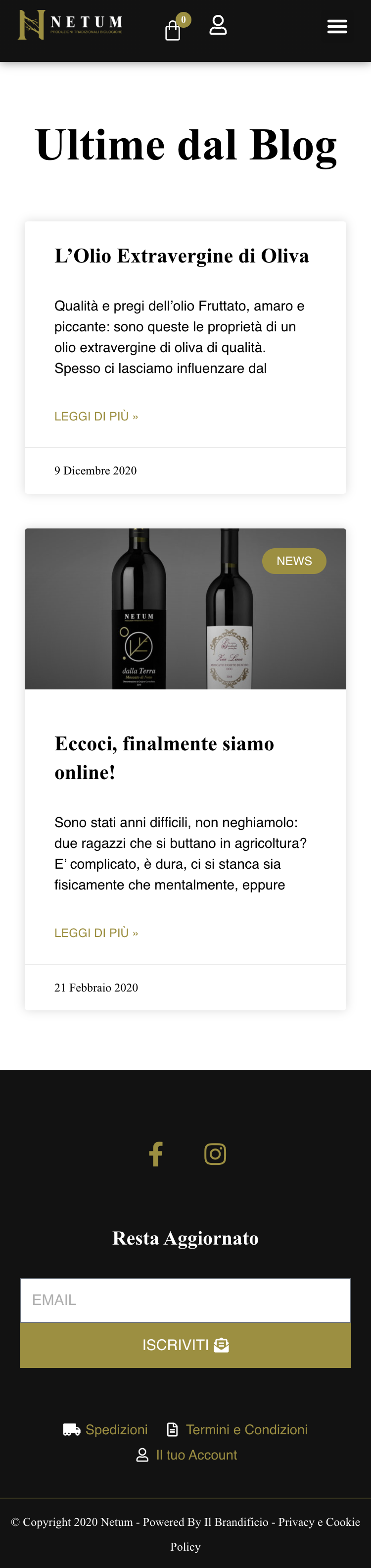The width and height of the screenshot is (371, 1568).
Task: Visit the Facebook page
Action: click(x=156, y=1154)
